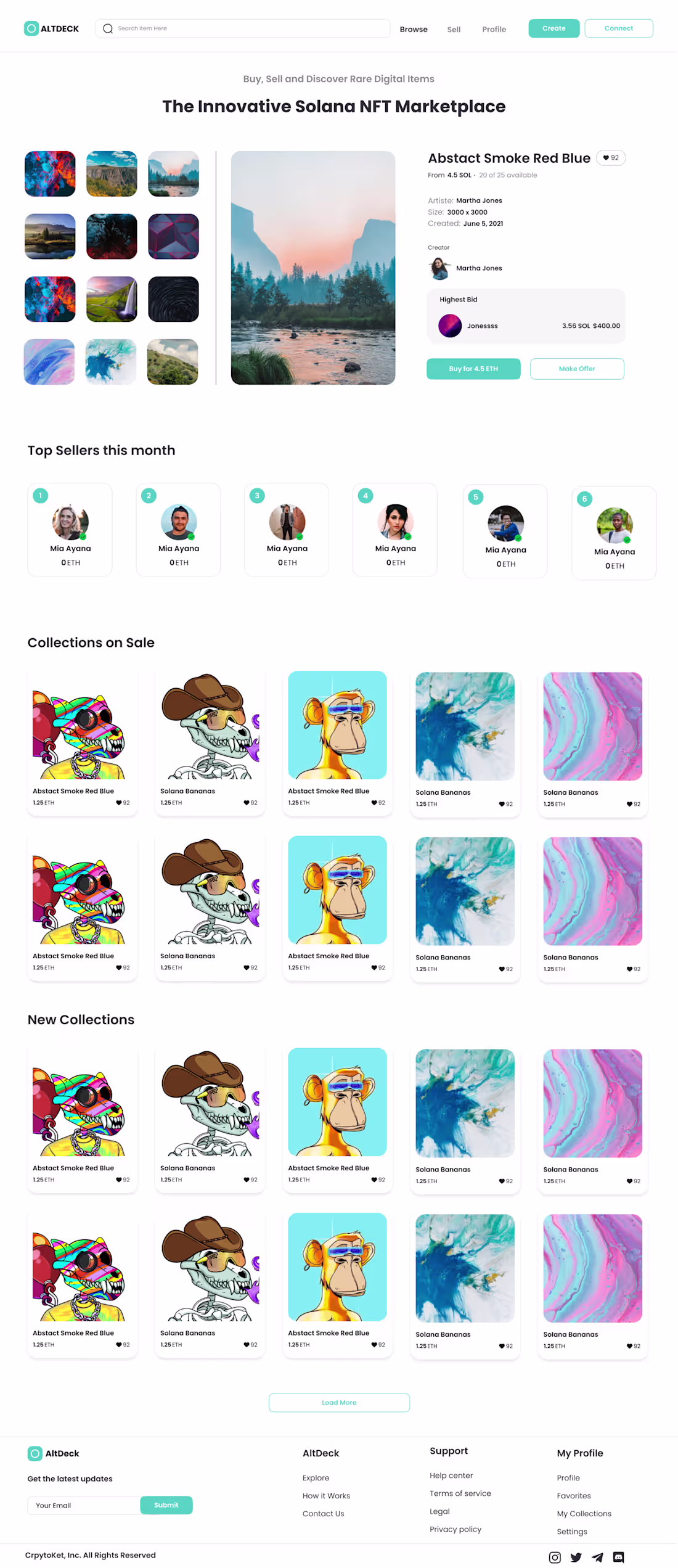Tap Load More button
The image size is (678, 1568).
[x=339, y=1402]
